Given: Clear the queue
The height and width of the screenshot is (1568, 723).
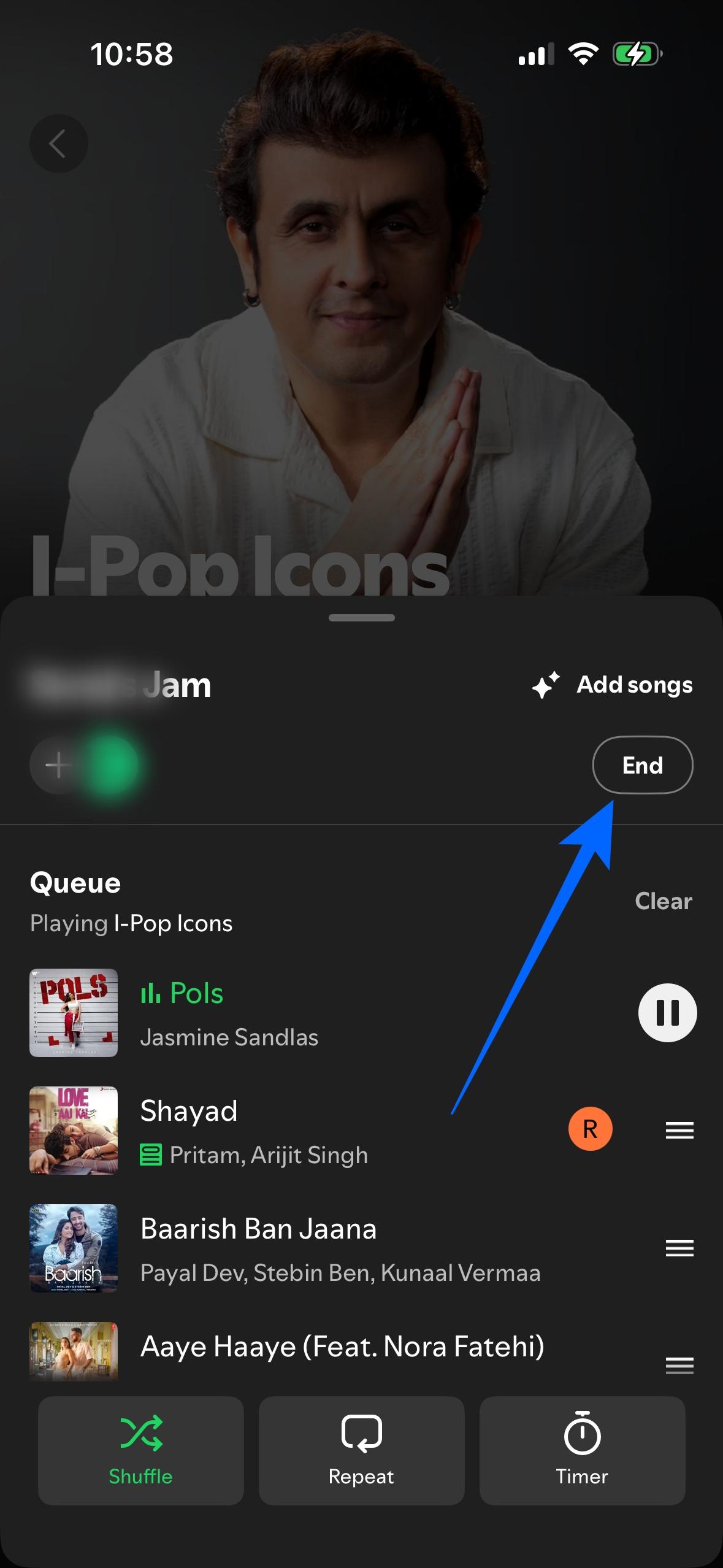Looking at the screenshot, I should 663,901.
